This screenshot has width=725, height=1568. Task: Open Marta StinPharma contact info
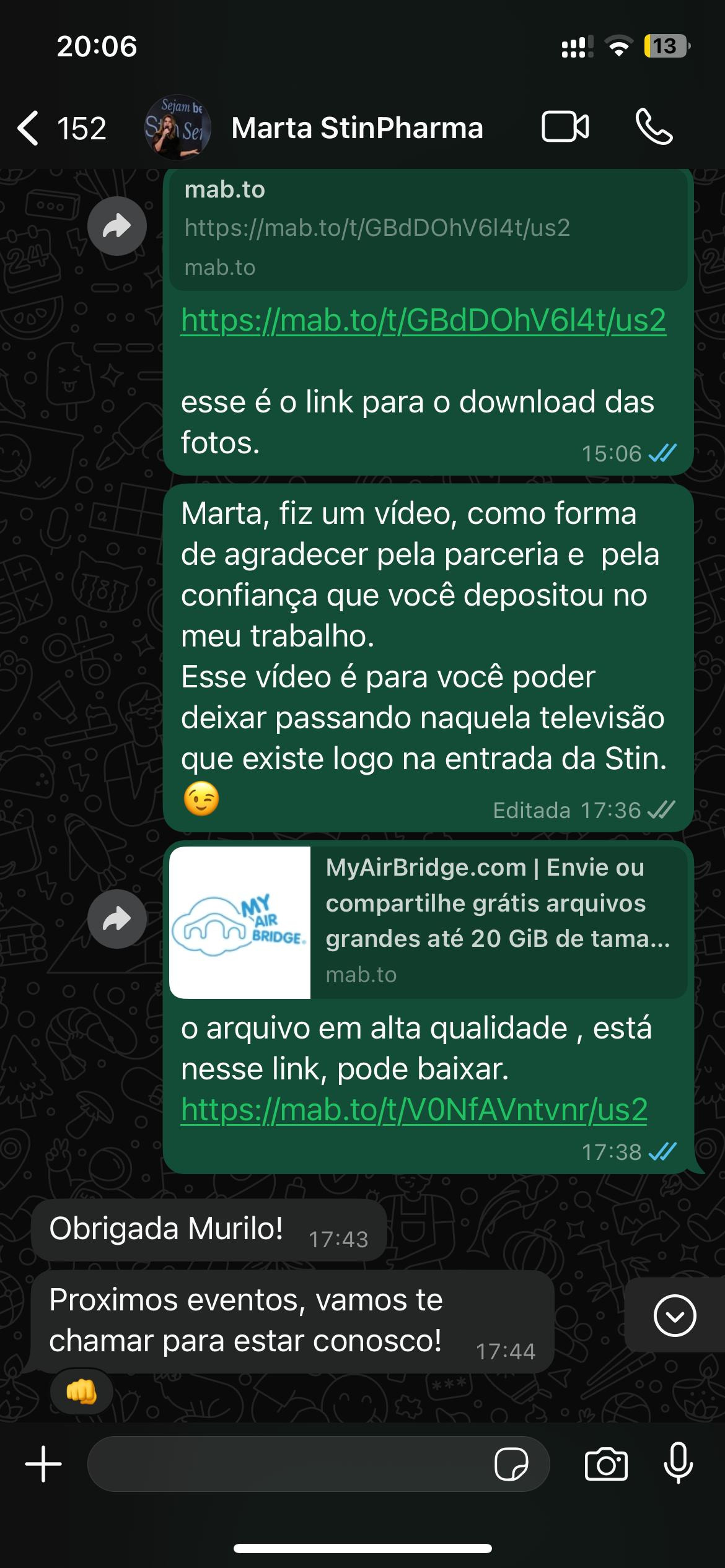[x=356, y=128]
